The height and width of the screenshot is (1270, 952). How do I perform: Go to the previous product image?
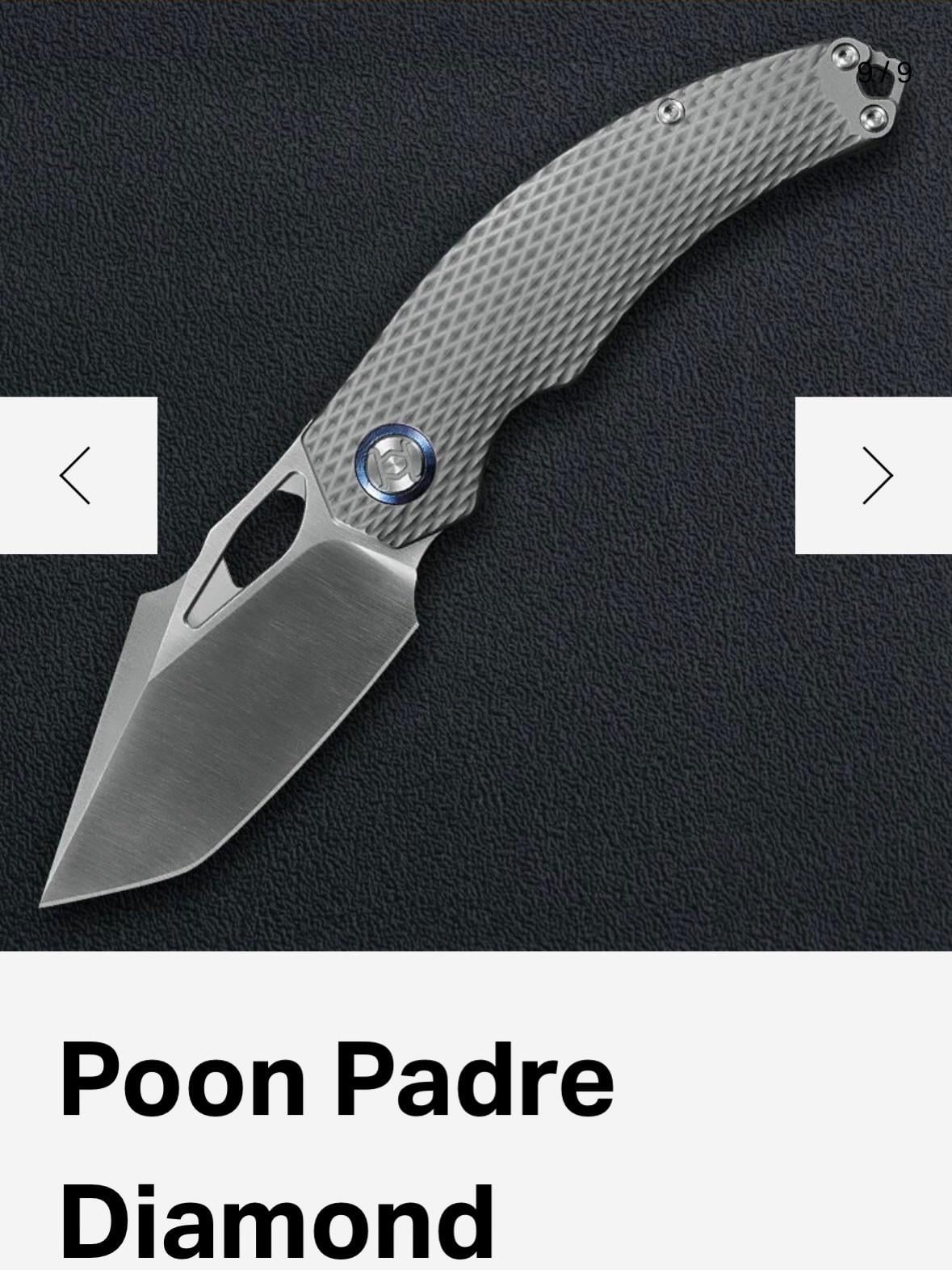[x=77, y=475]
